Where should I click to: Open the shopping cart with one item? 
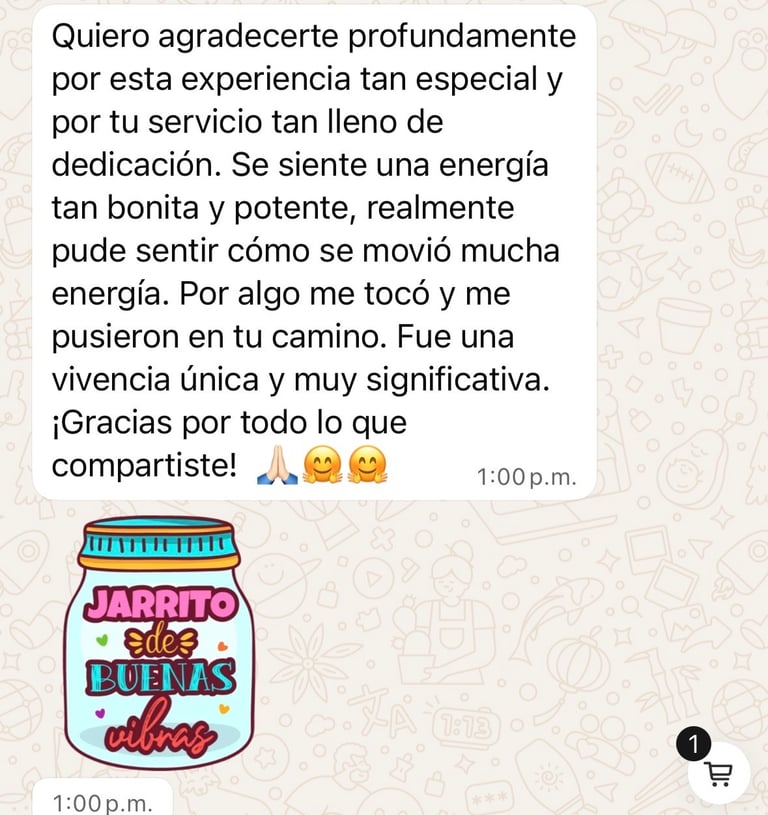717,772
